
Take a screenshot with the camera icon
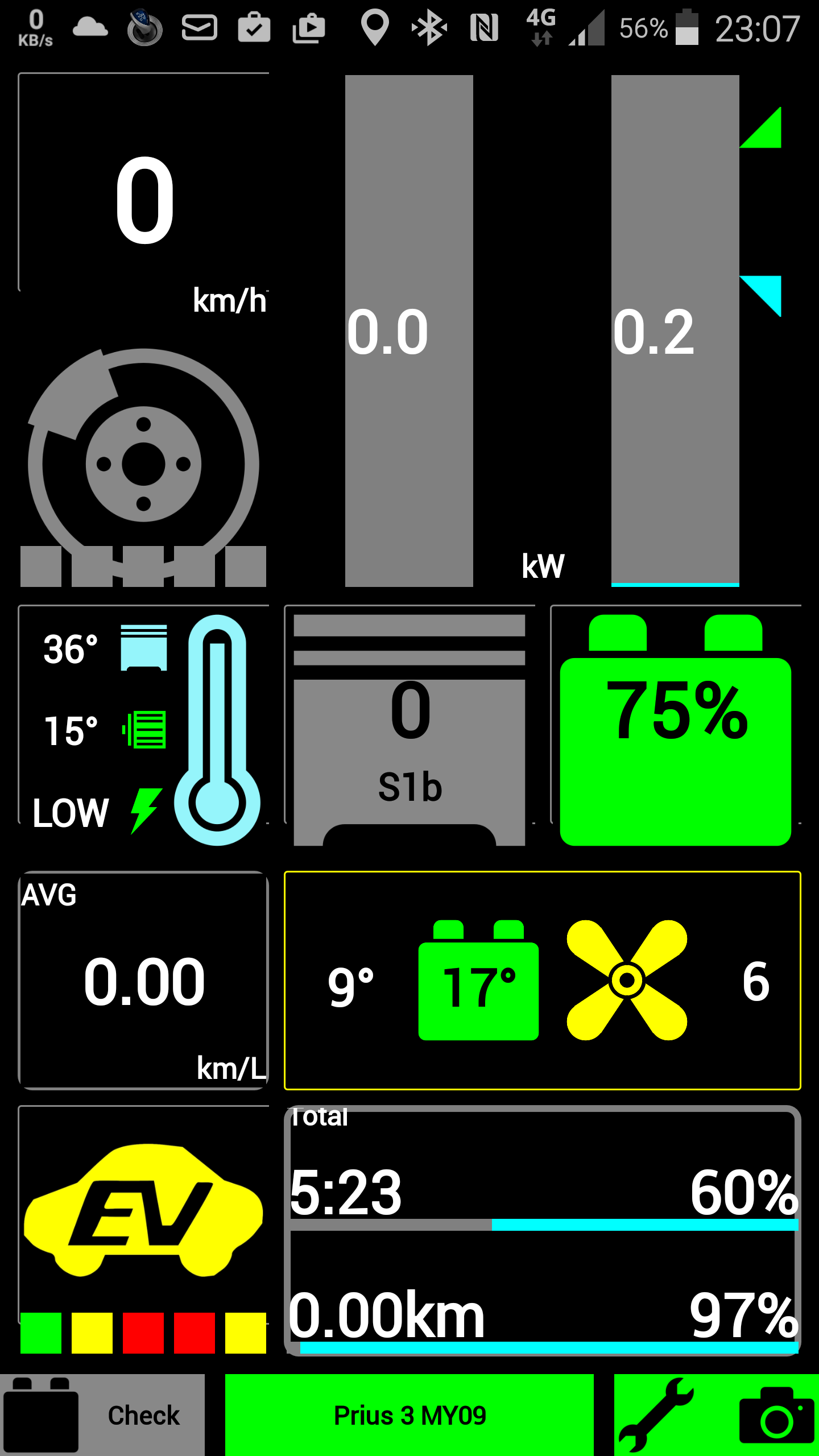[x=777, y=1416]
